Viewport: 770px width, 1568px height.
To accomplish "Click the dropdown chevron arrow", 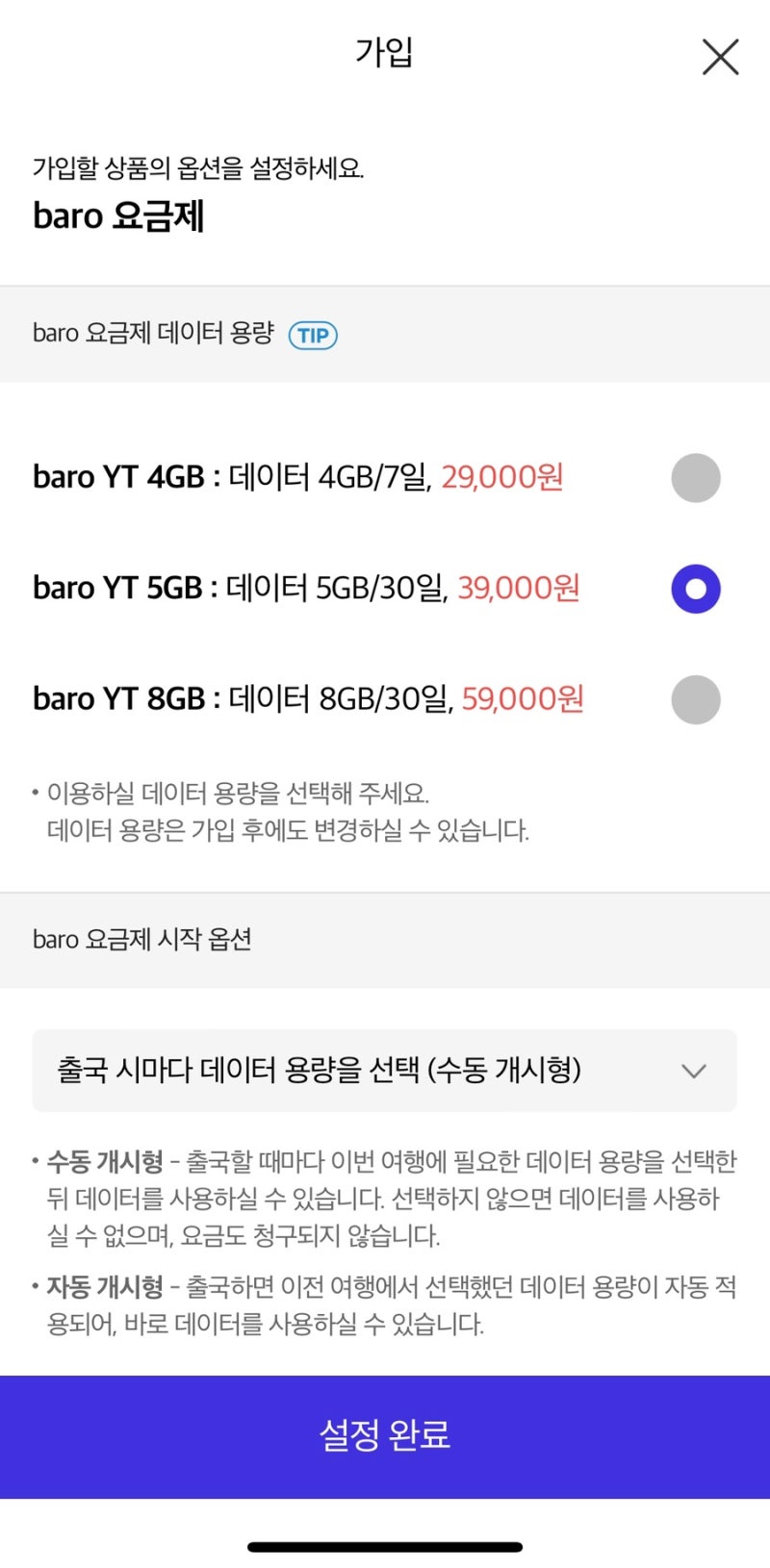I will pos(693,1071).
